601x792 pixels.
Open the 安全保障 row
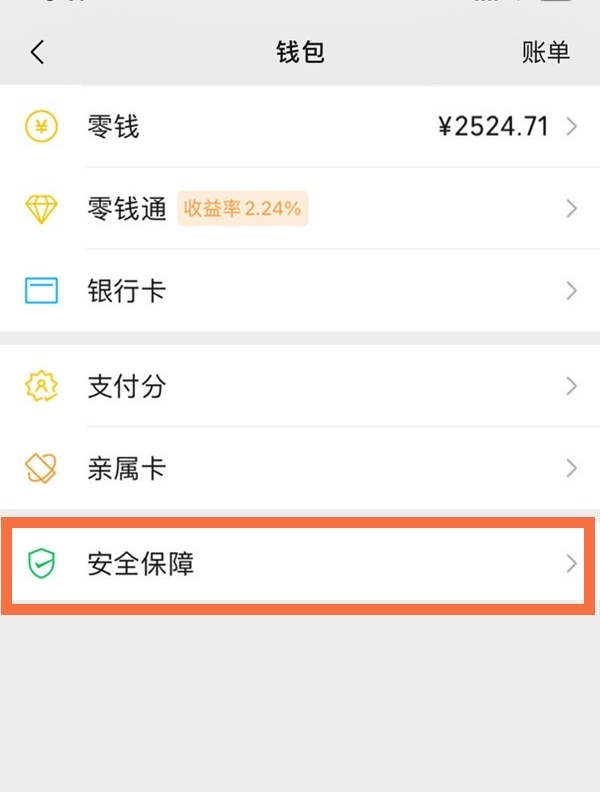pos(300,565)
